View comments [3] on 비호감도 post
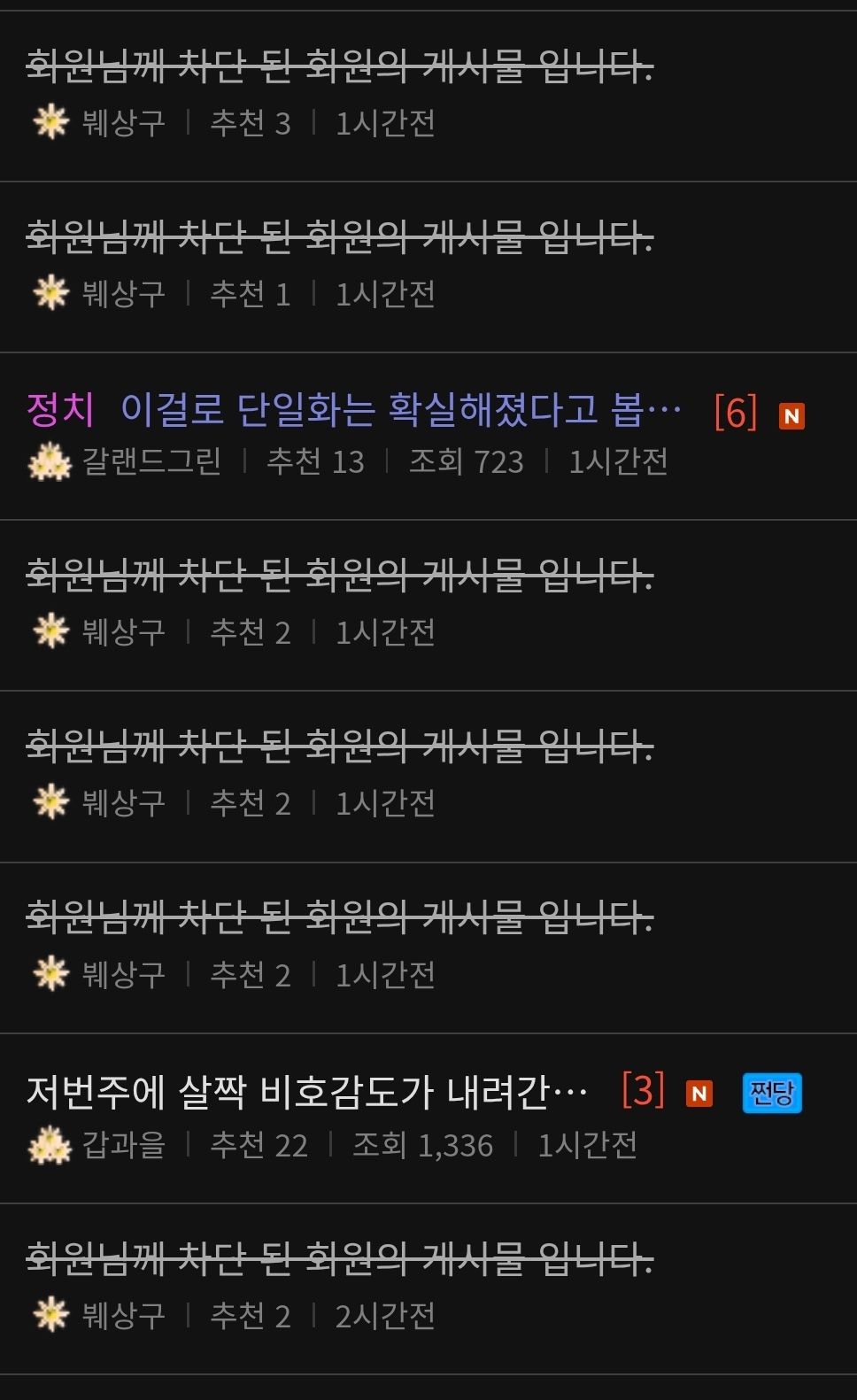This screenshot has height=1400, width=857. coord(643,1091)
